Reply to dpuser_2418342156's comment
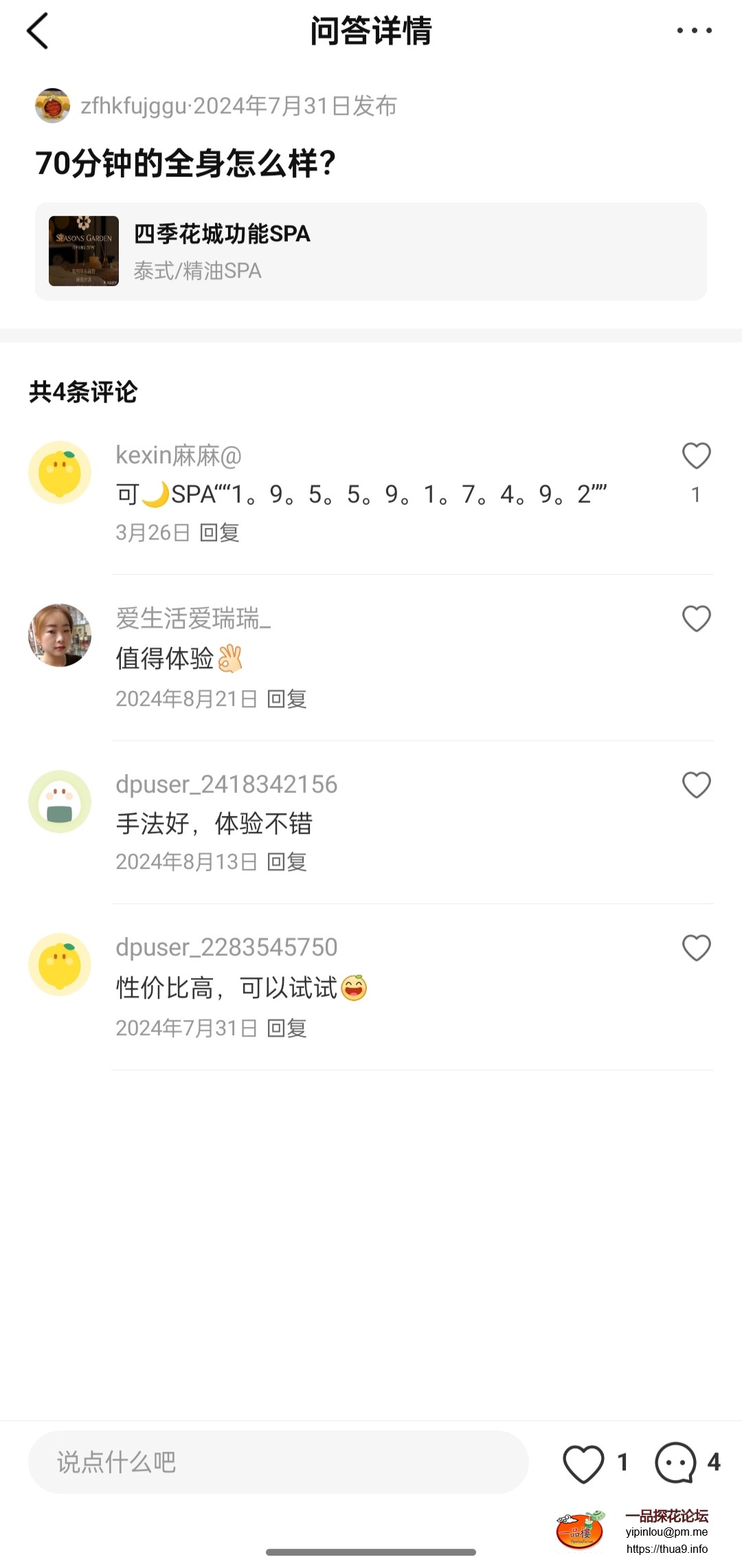Screen dimensions: 742x1568 coord(286,862)
